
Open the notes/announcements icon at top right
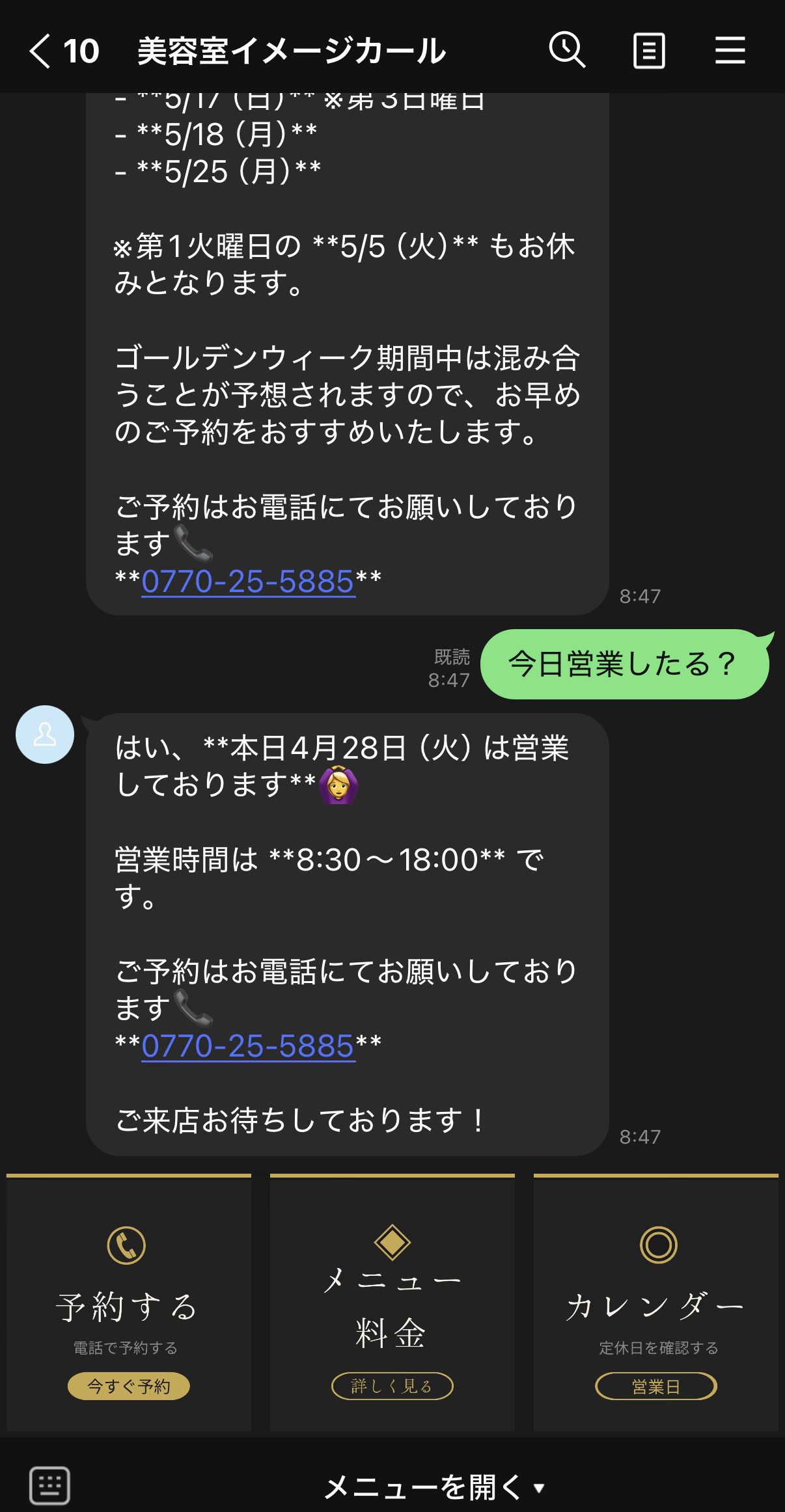[648, 50]
